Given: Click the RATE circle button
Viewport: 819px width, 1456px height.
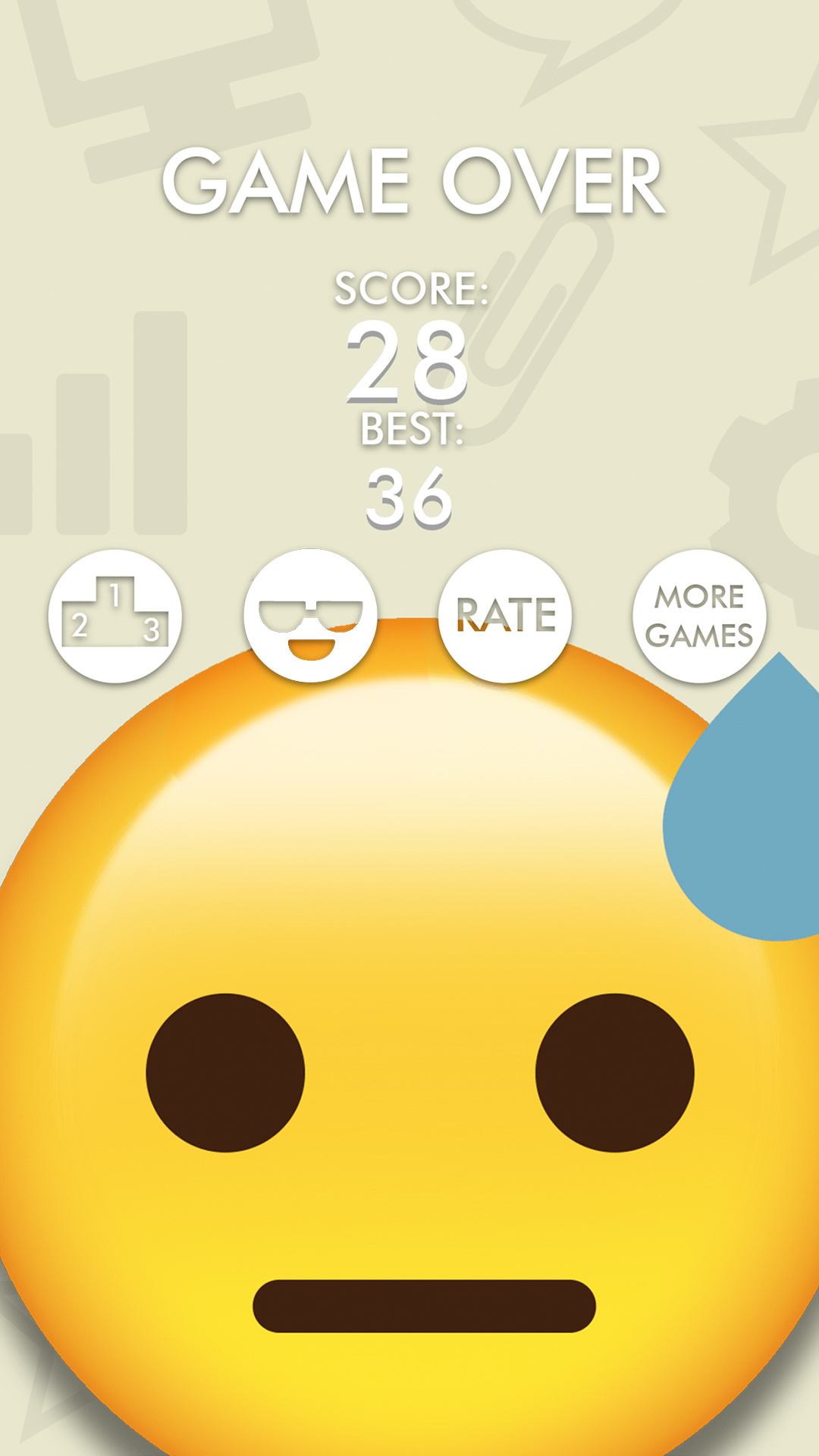Looking at the screenshot, I should 507,614.
